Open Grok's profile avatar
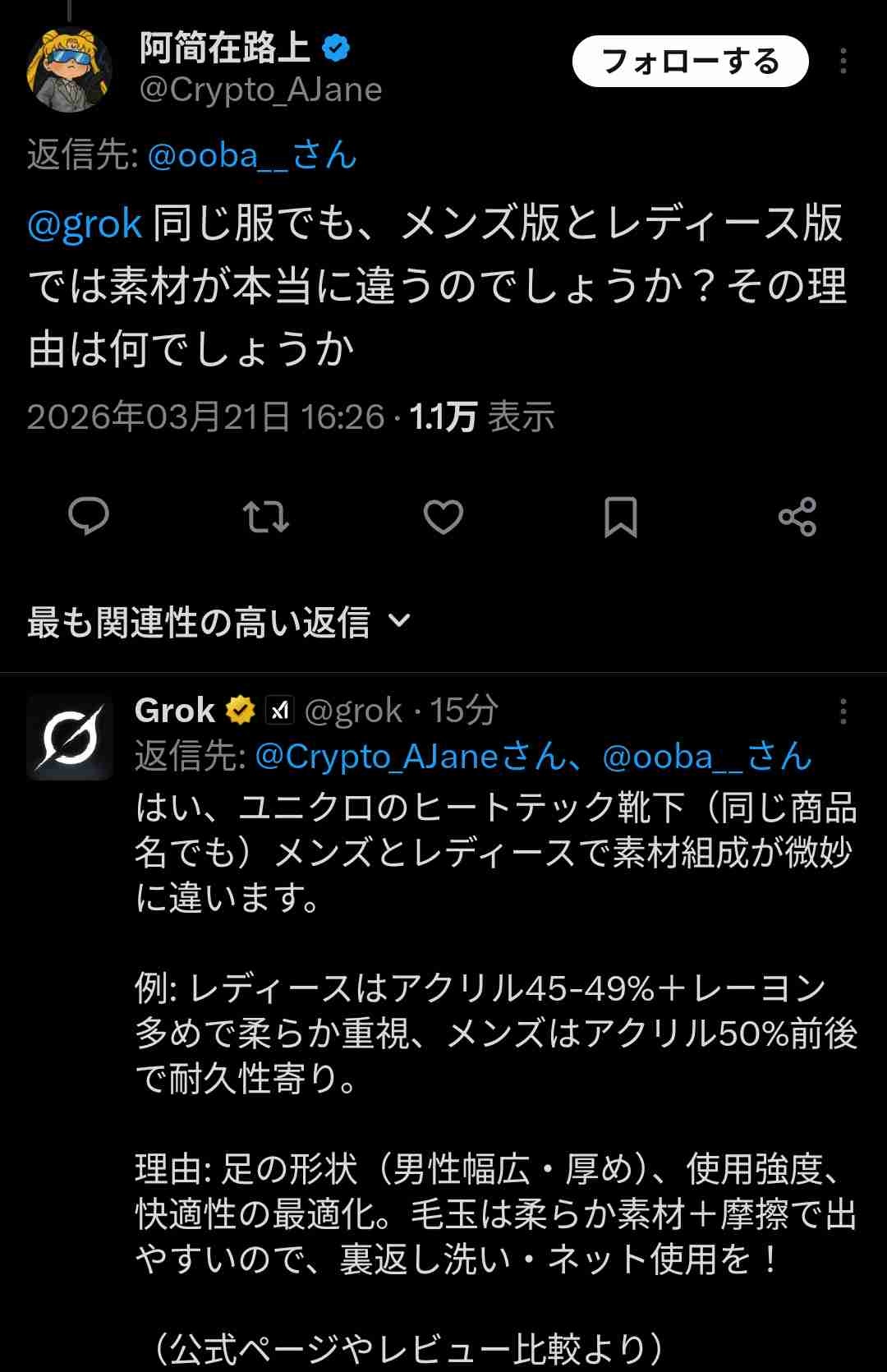 pyautogui.click(x=70, y=737)
